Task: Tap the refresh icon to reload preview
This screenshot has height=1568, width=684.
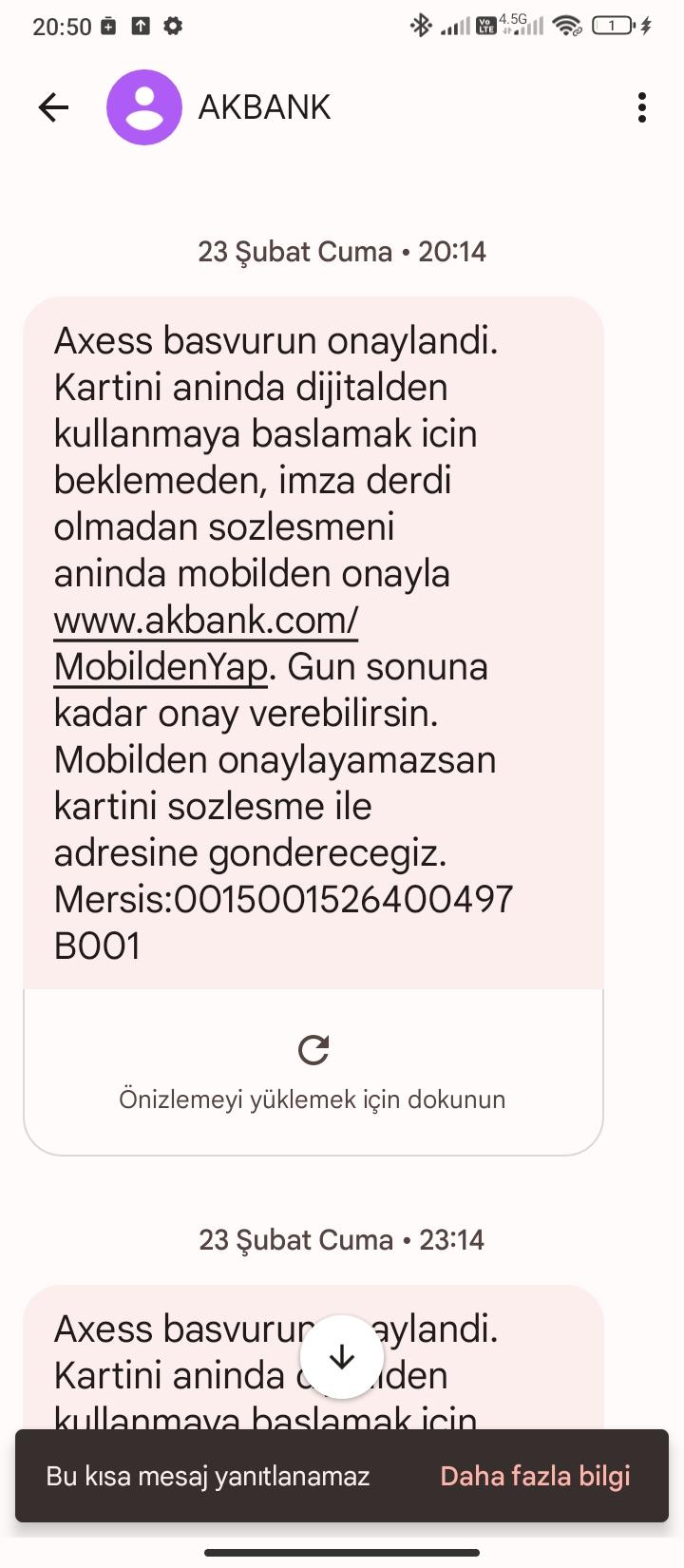Action: coord(313,1050)
